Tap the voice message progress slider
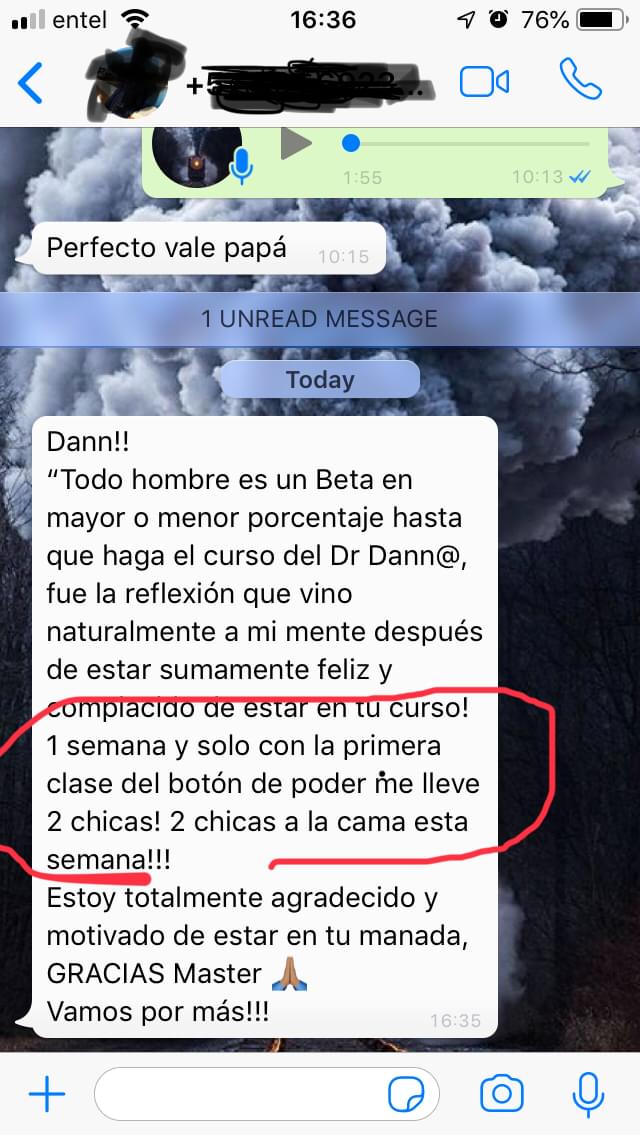 pos(470,144)
